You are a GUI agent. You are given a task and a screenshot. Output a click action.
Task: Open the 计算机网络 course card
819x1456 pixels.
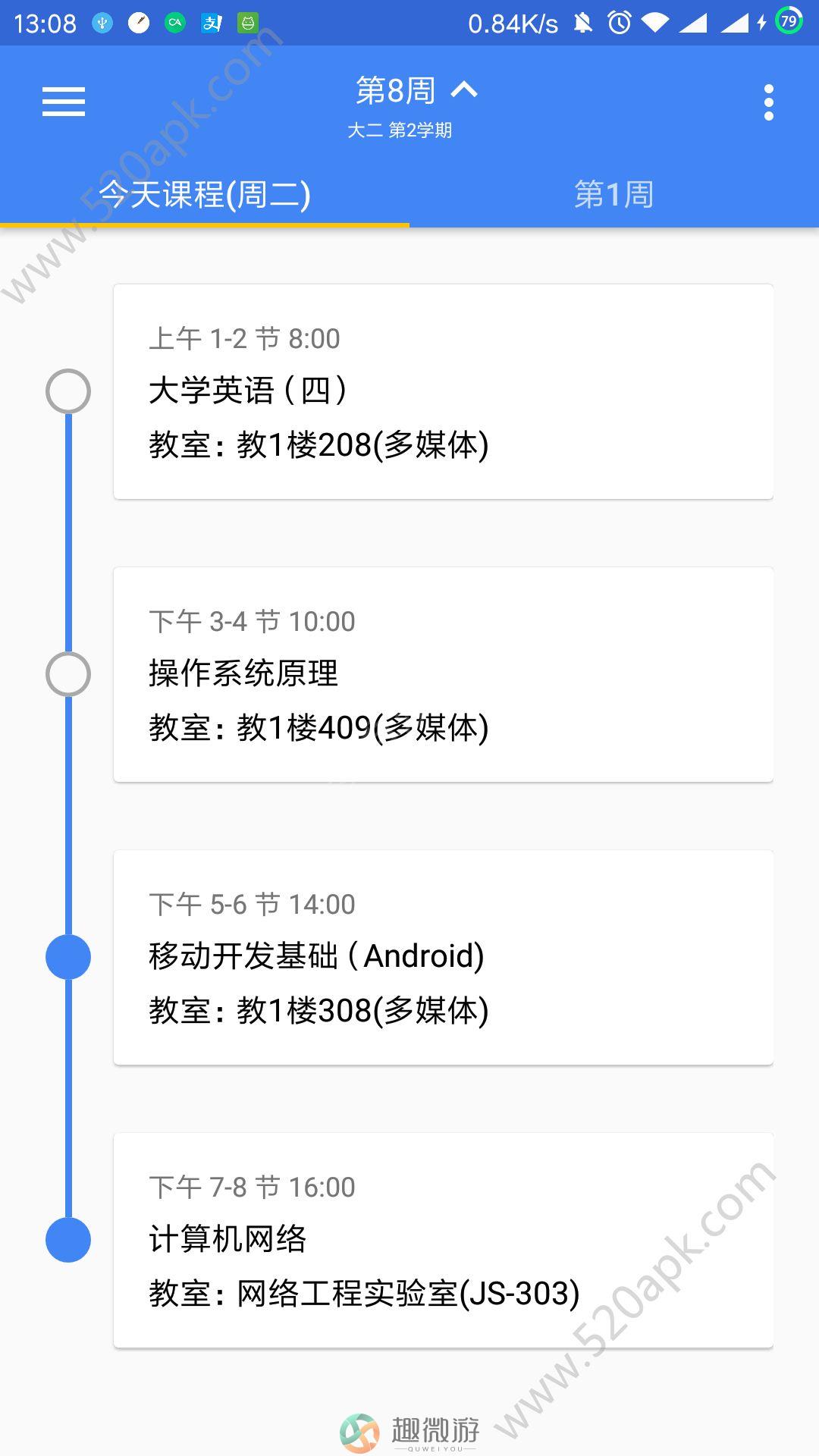pyautogui.click(x=444, y=1241)
